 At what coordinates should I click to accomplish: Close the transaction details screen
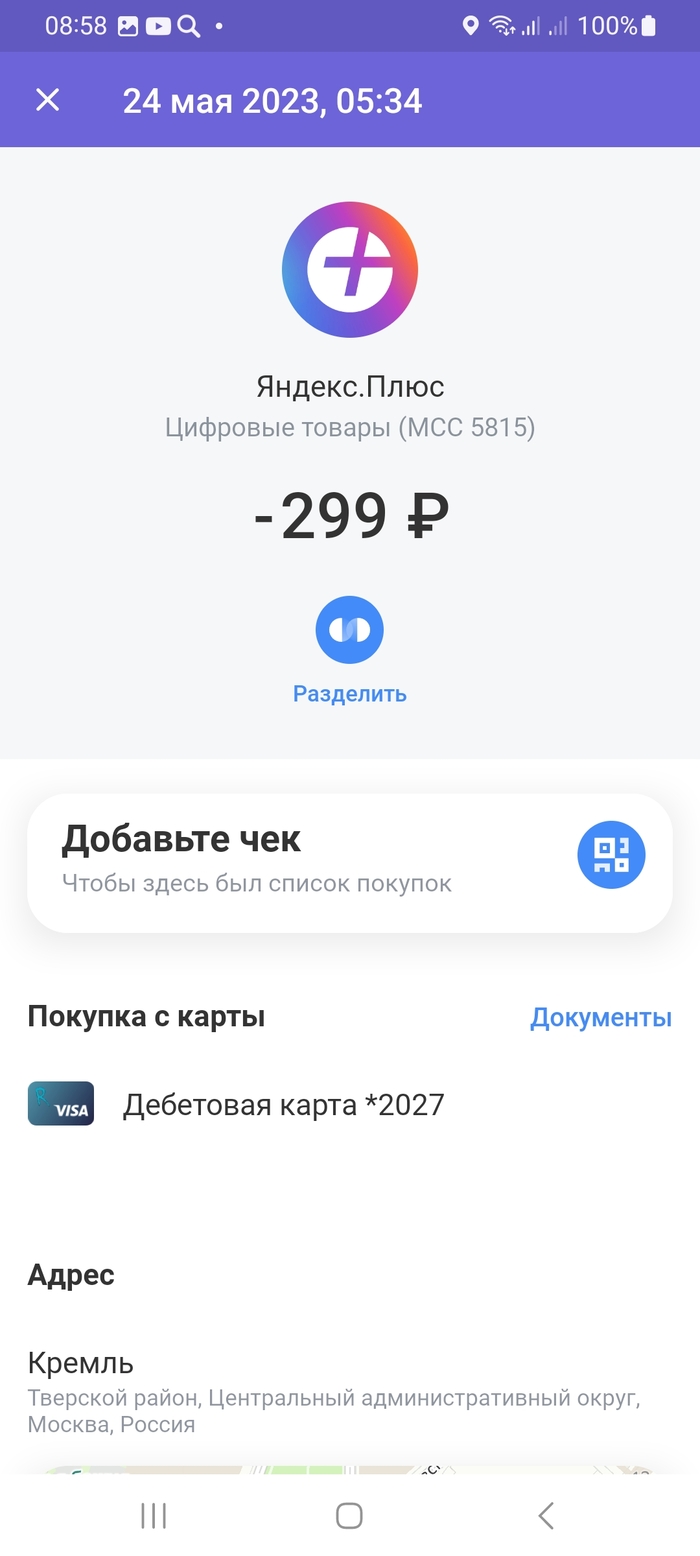48,100
